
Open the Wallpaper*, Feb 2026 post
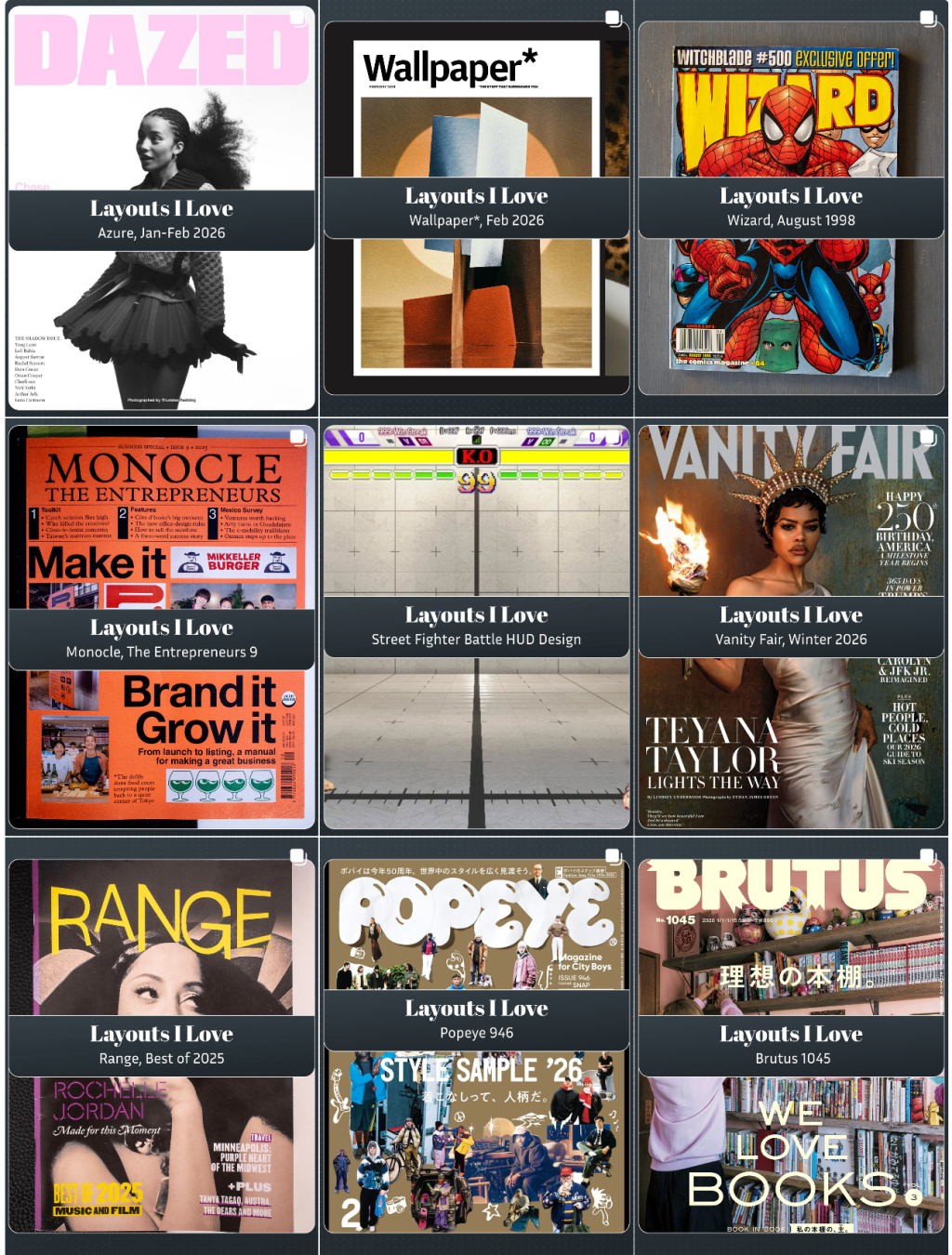(x=476, y=208)
